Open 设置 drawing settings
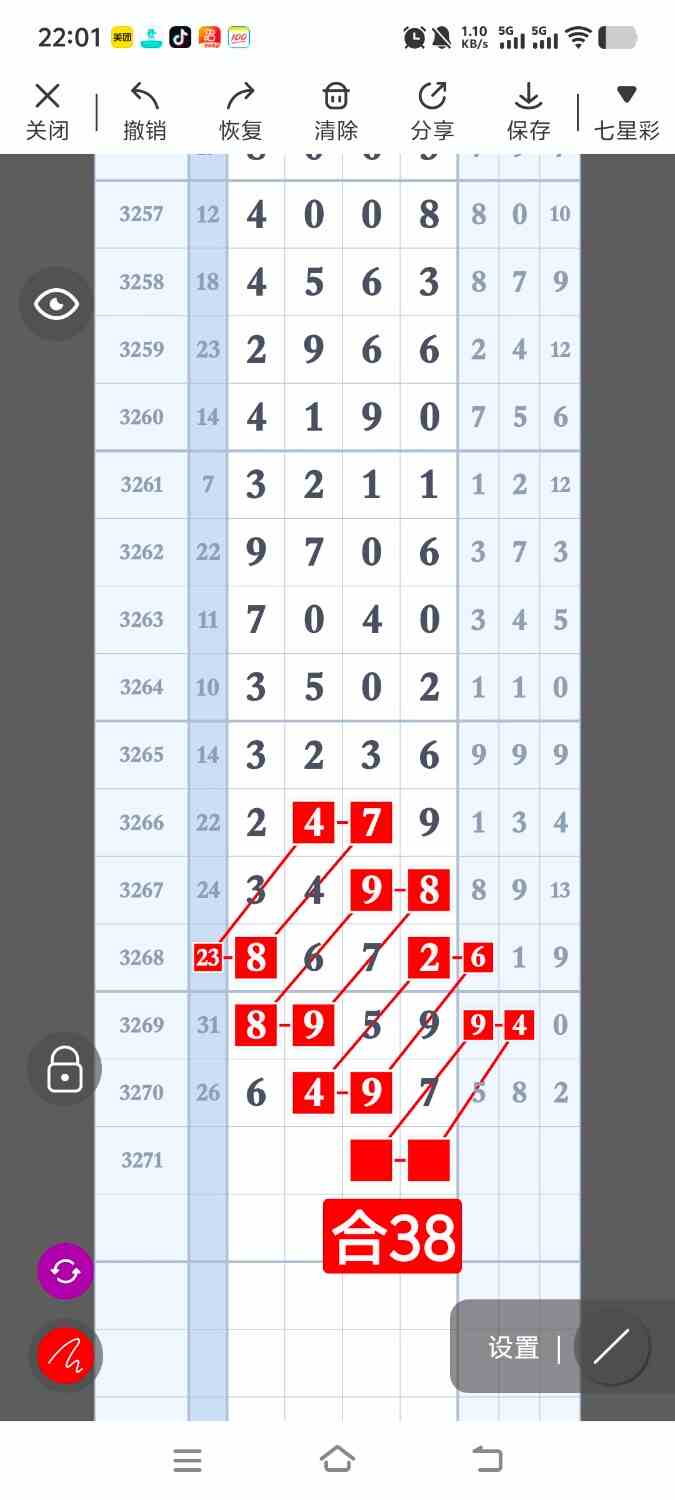Viewport: 675px width, 1500px height. coord(514,1347)
